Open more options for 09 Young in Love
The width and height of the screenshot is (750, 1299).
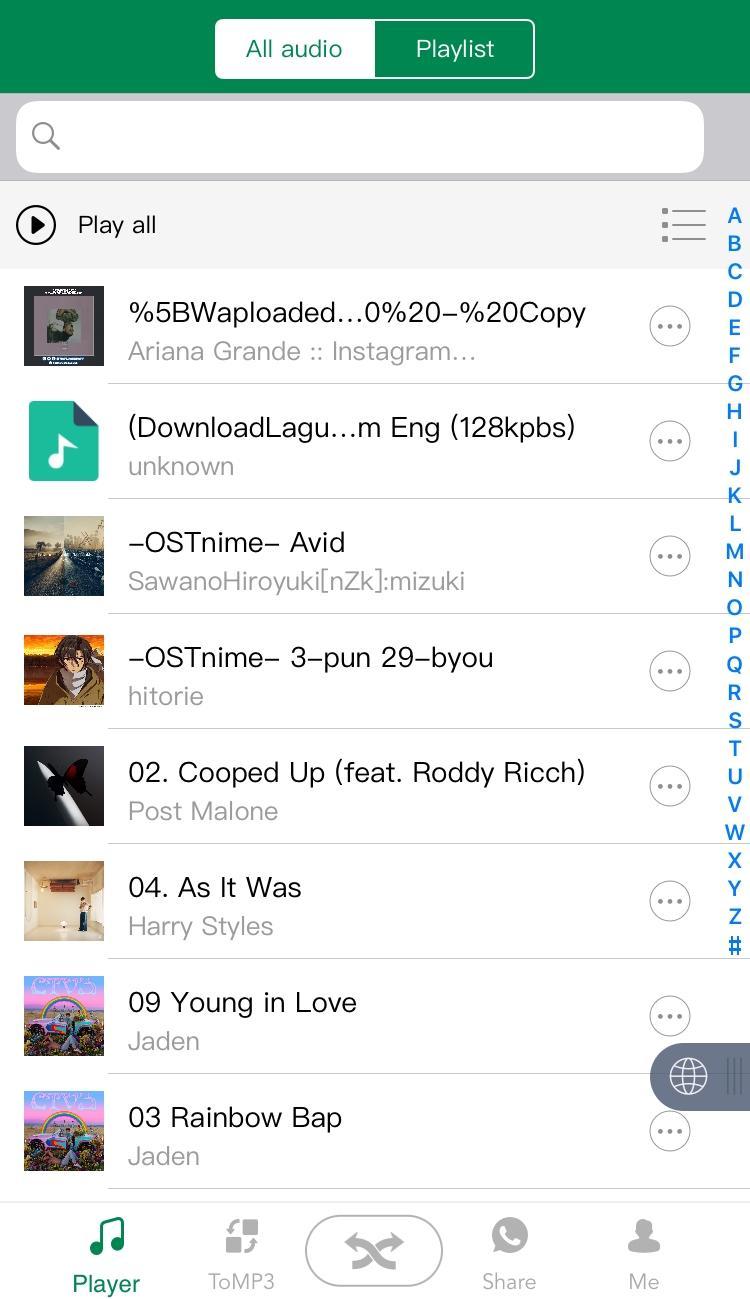click(x=670, y=1016)
